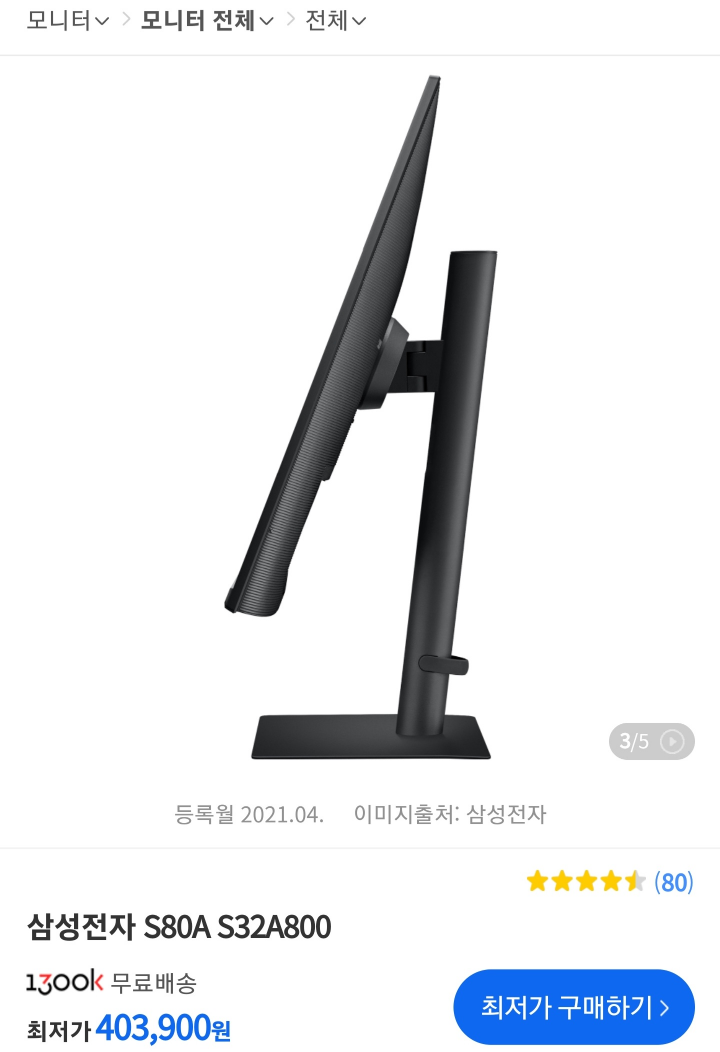Tap 최저가 구매하기 button

click(574, 1006)
